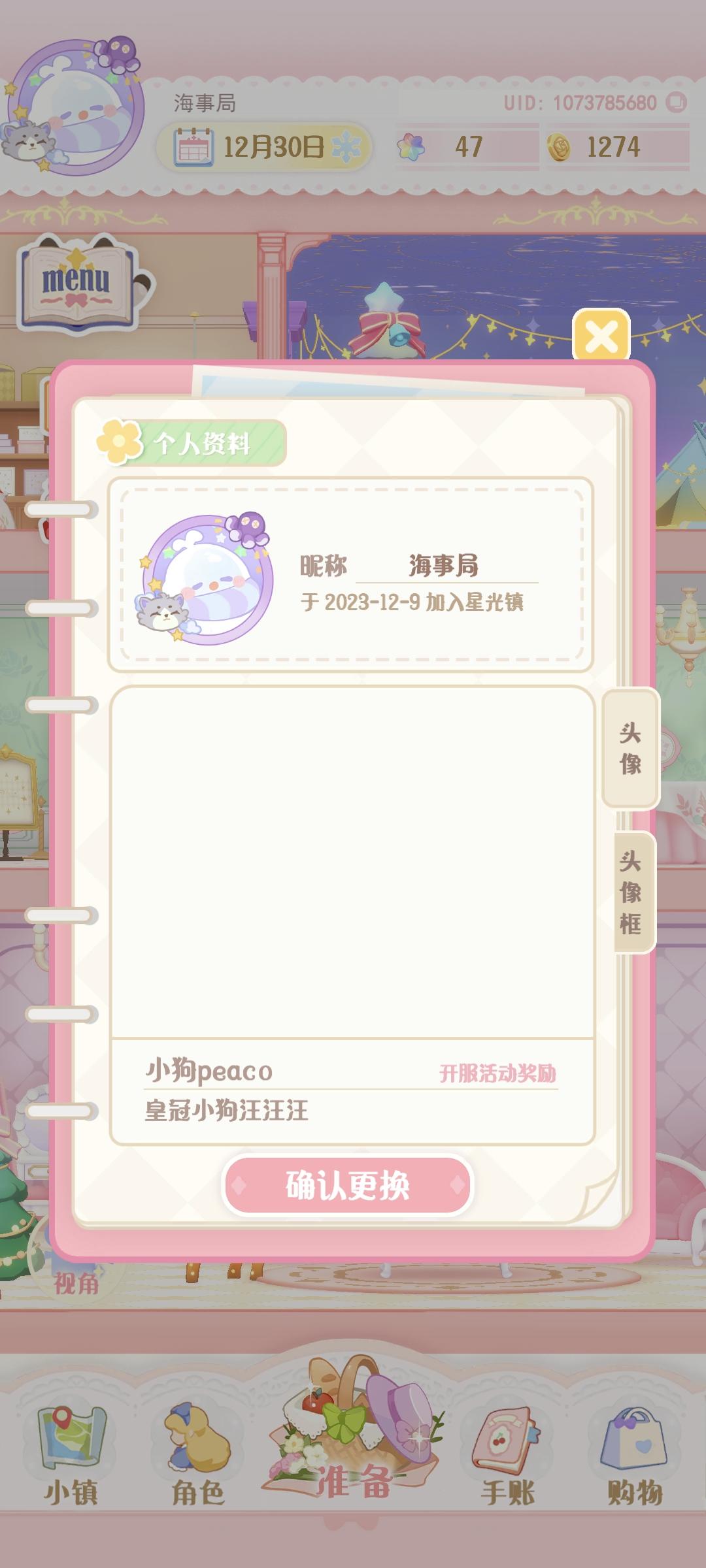The image size is (706, 1568).
Task: Tap the rainbow star currency icon
Action: [x=412, y=147]
